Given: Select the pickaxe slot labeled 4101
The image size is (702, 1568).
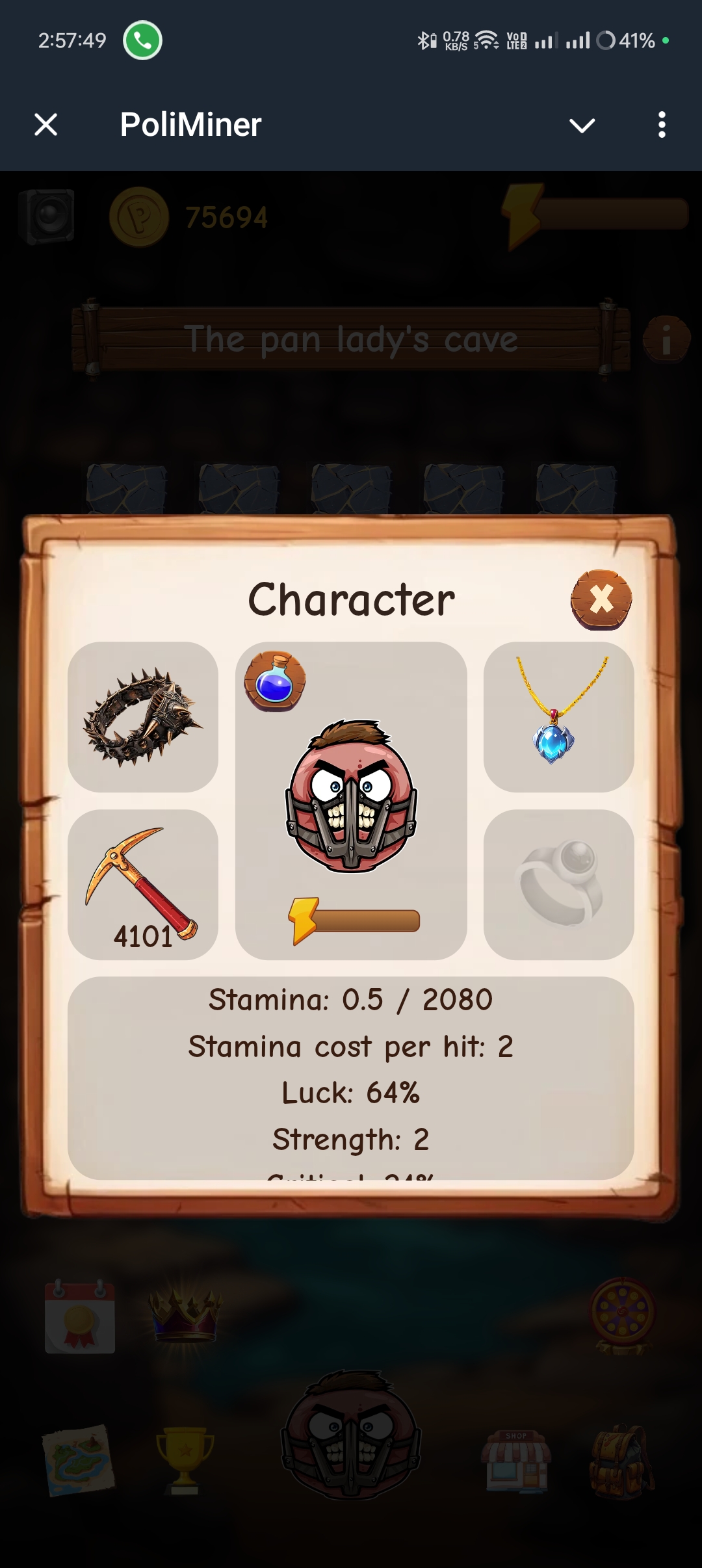Looking at the screenshot, I should point(143,884).
